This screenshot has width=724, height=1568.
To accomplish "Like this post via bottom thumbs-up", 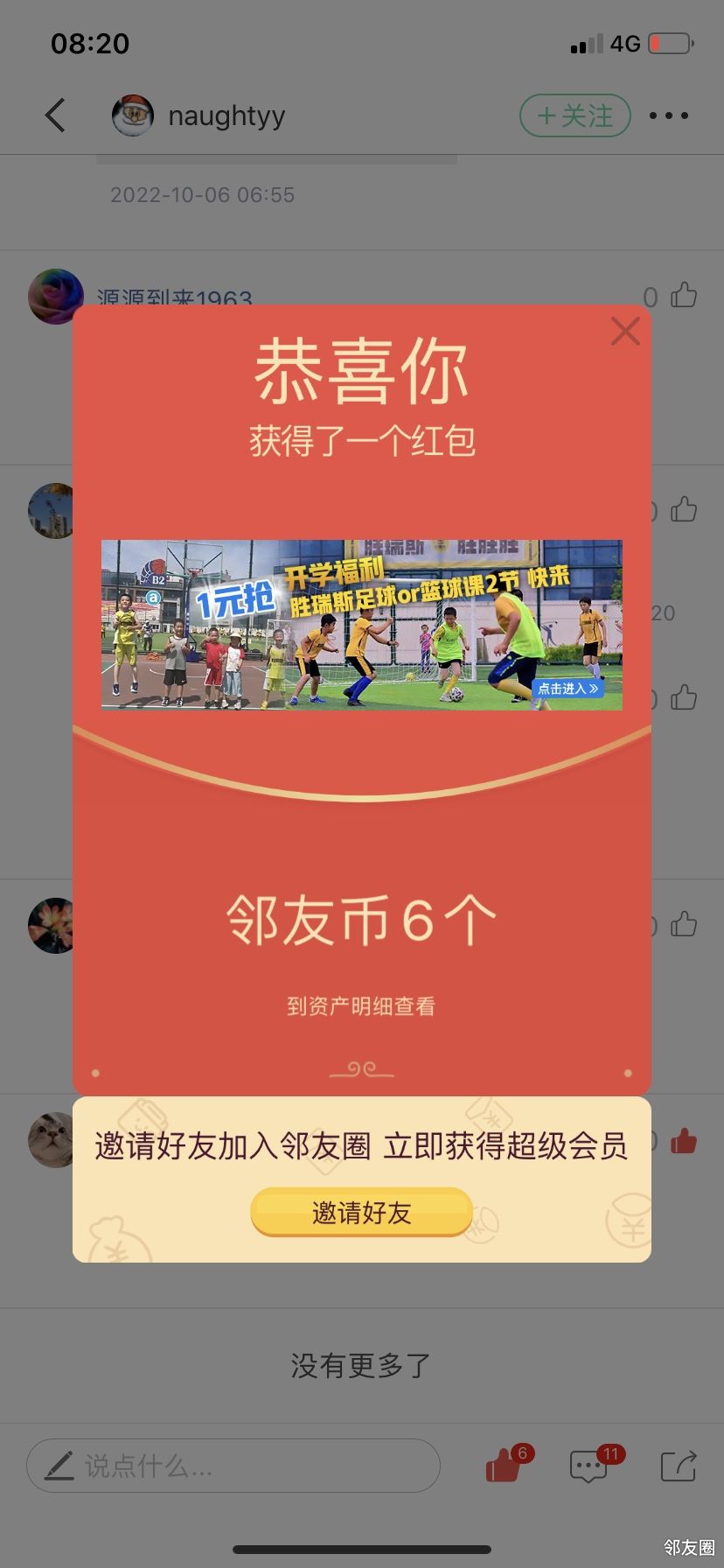I will point(504,1466).
